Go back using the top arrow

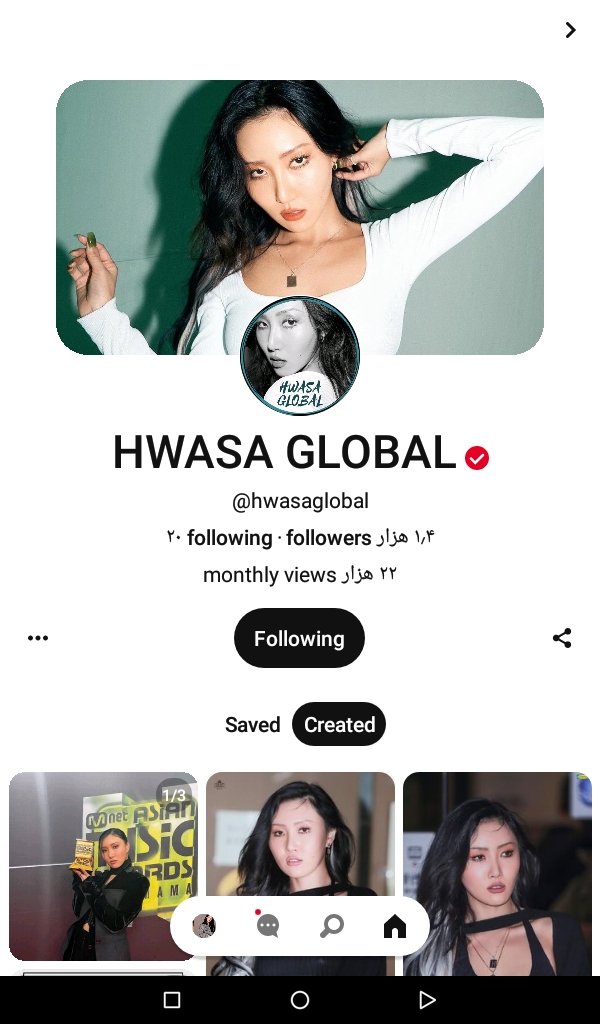[570, 30]
